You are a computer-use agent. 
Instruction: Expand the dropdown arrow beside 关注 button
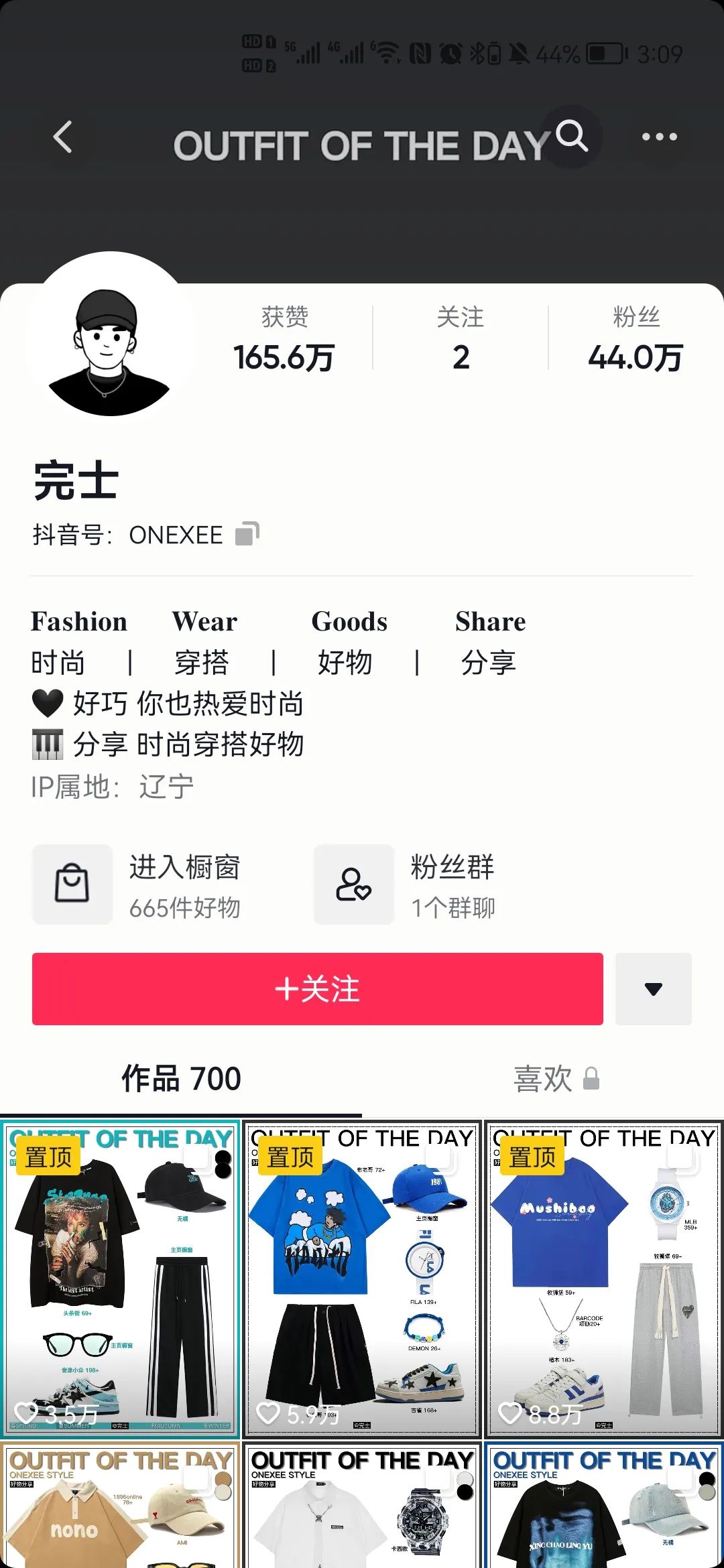[654, 989]
